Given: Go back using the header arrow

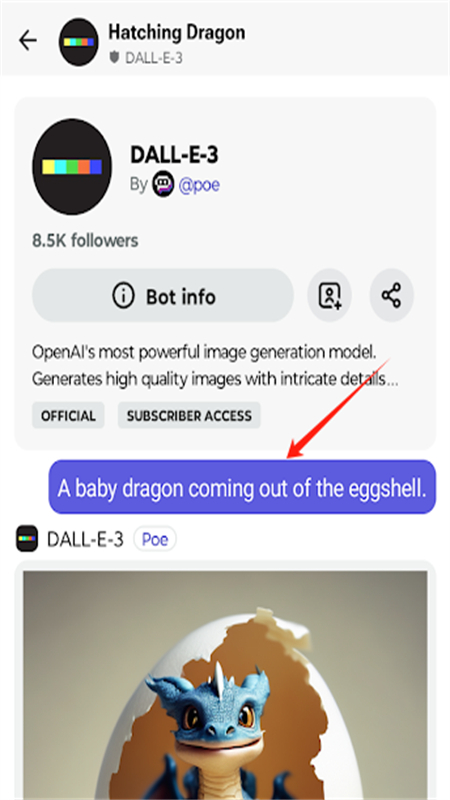Looking at the screenshot, I should 28,40.
